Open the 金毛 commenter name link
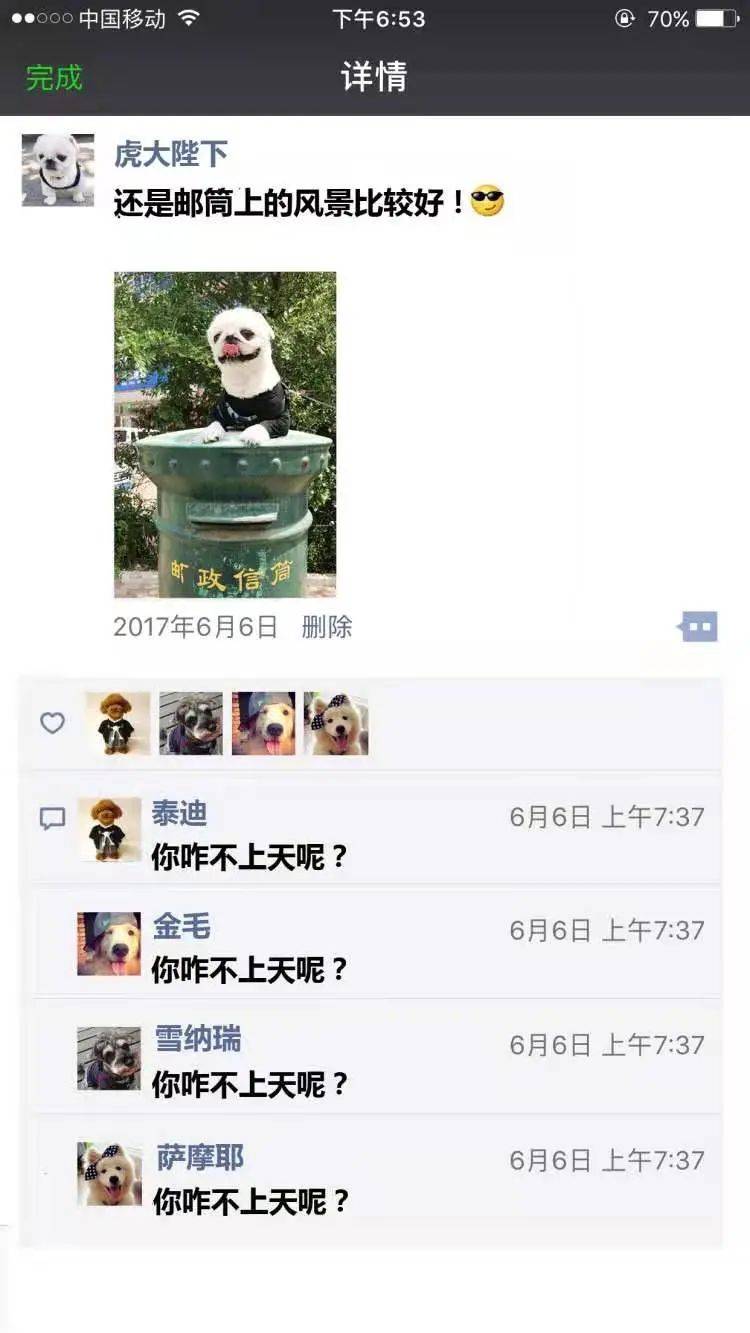 [182, 926]
